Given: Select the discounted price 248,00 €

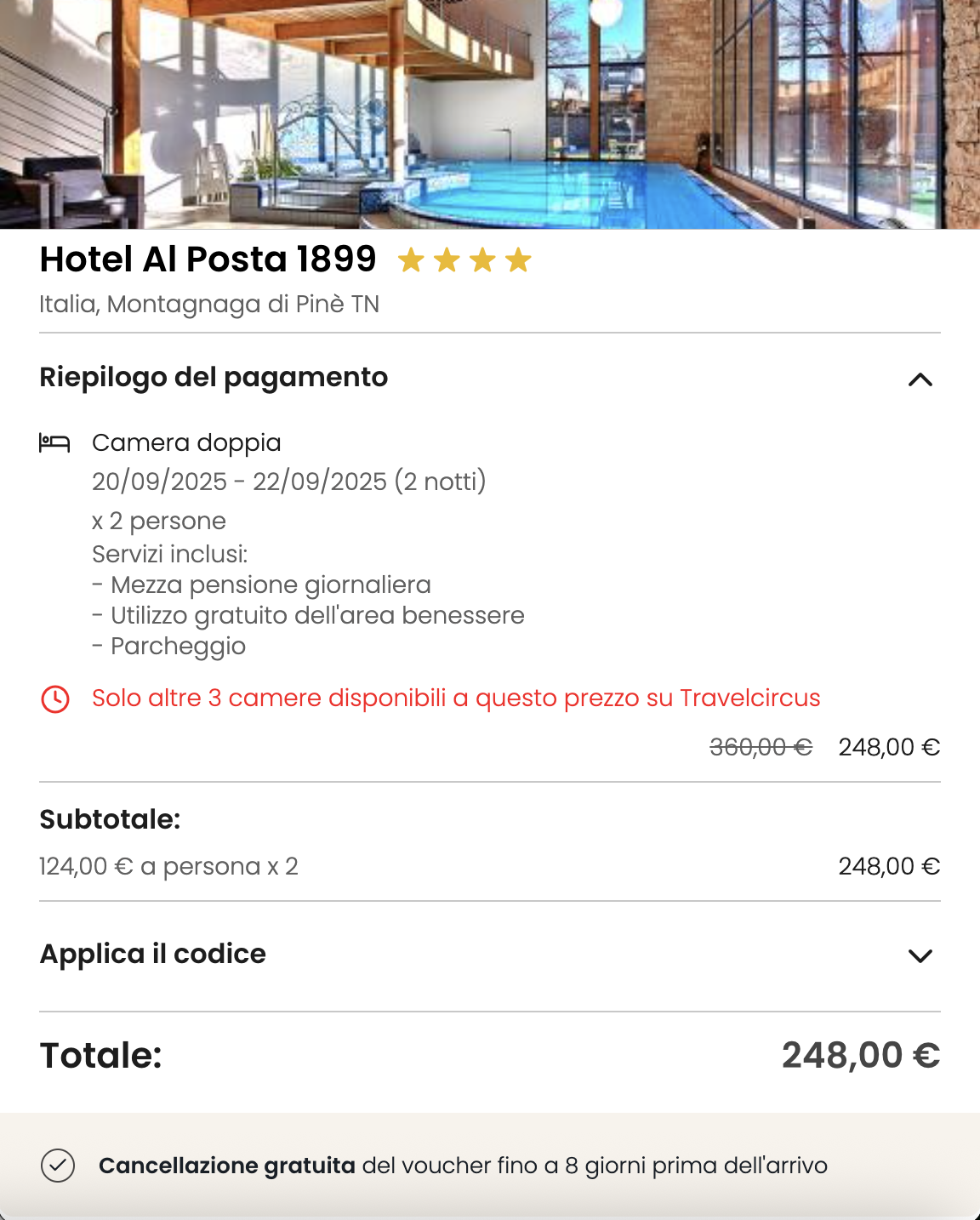Looking at the screenshot, I should coord(889,746).
